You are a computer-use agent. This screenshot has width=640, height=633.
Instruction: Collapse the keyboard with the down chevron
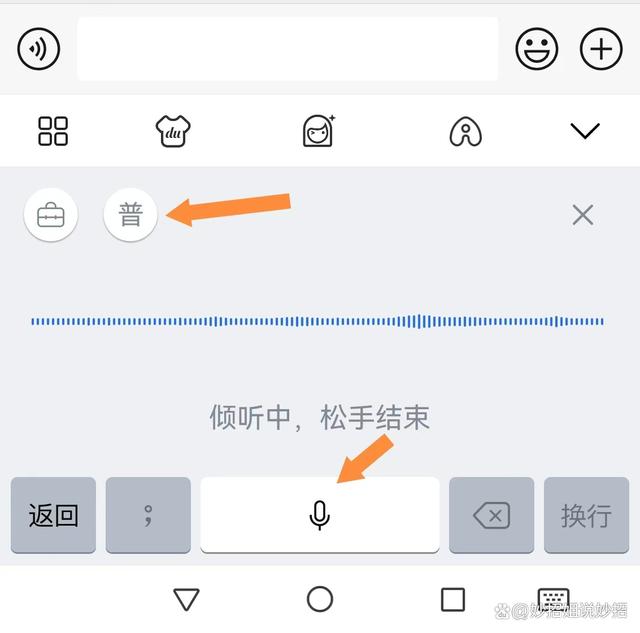(x=584, y=131)
